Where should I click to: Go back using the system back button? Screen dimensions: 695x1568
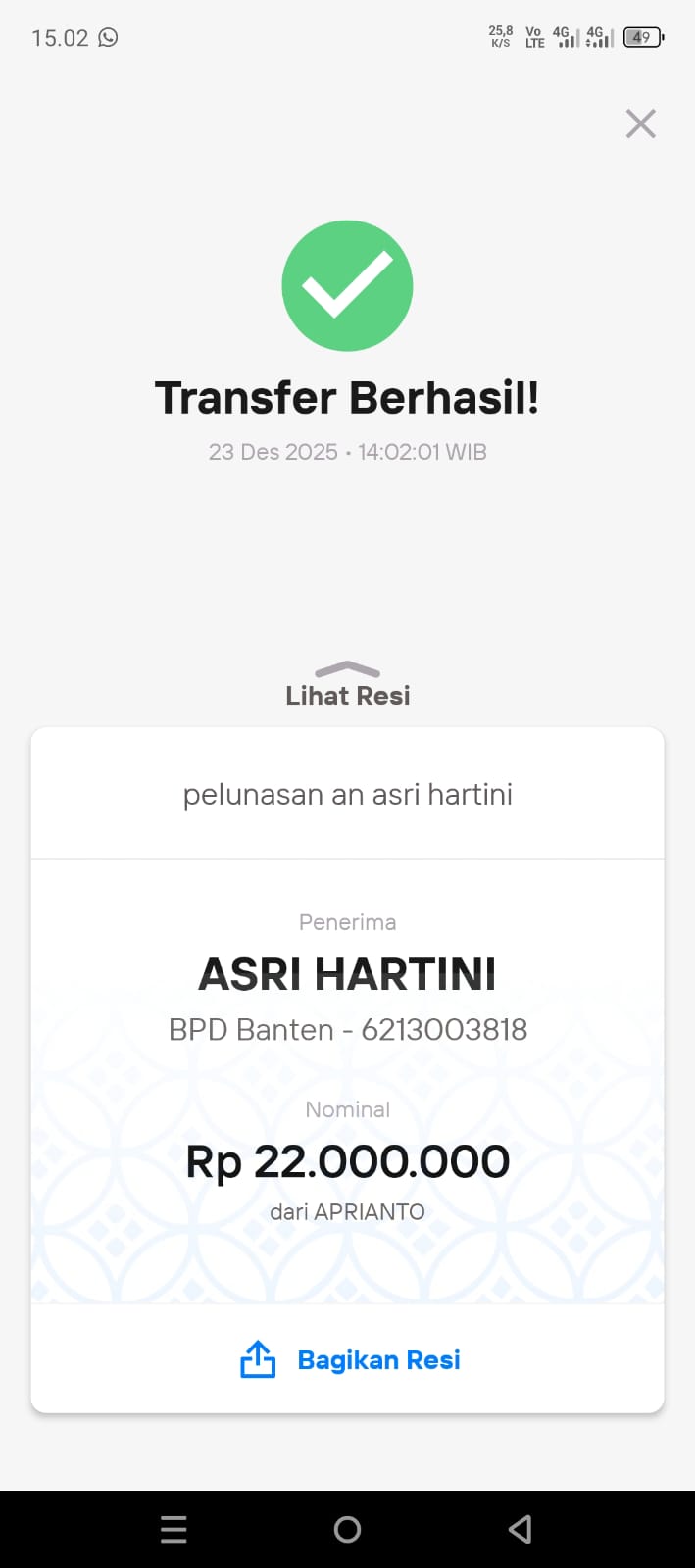coord(521,1529)
